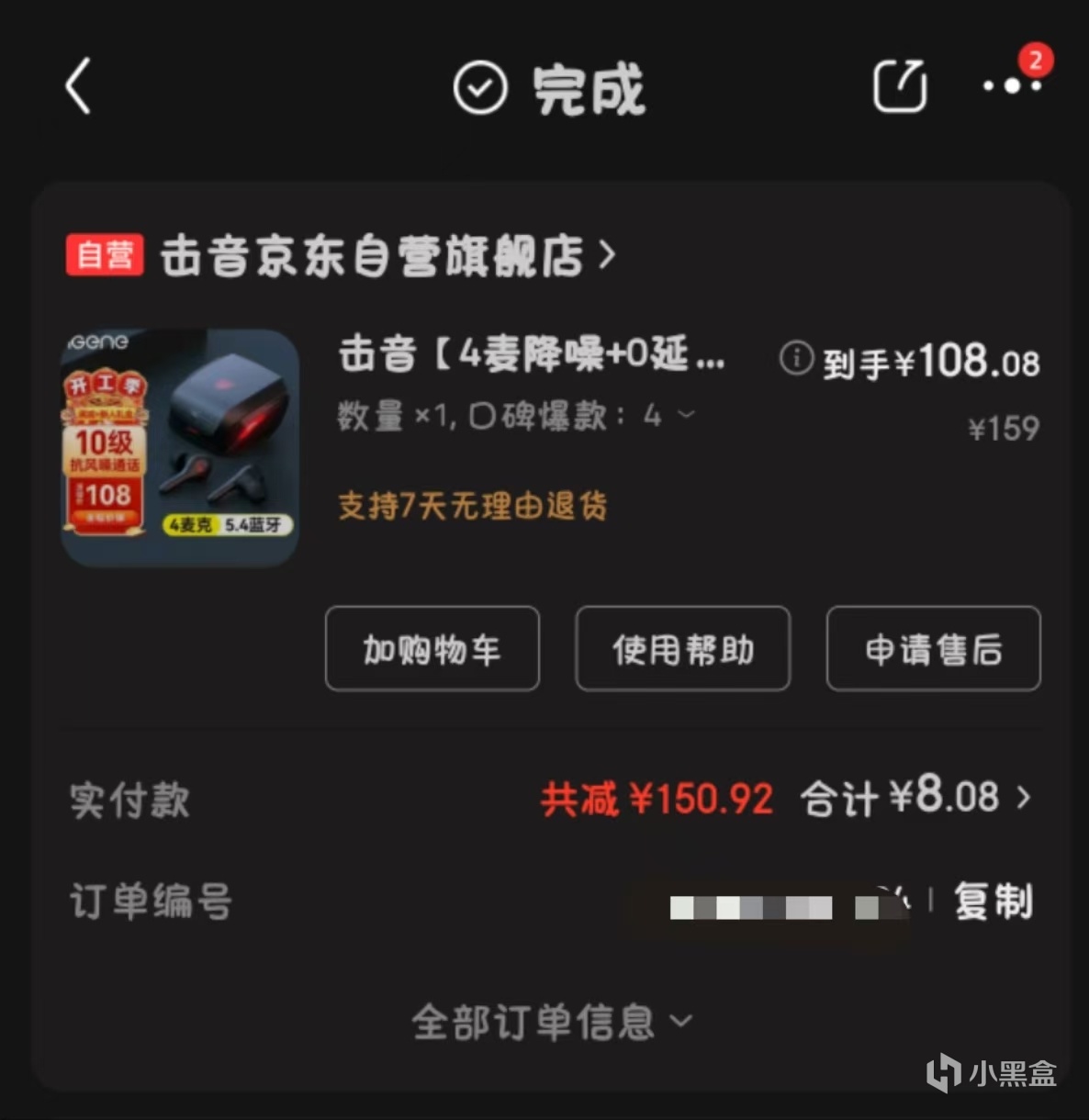
Task: Tap 加购物车 to add to cart
Action: click(x=432, y=648)
